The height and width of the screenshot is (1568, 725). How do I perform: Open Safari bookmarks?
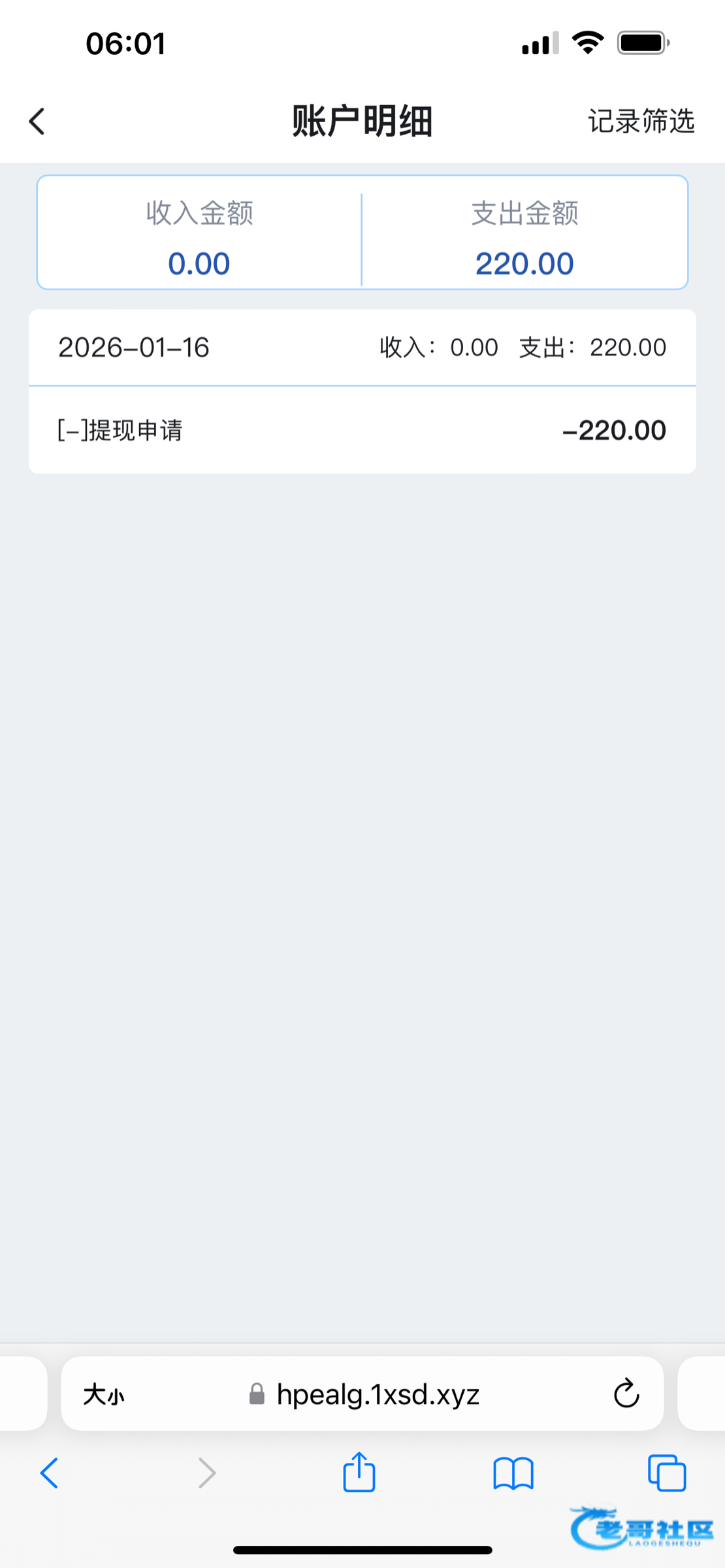click(x=513, y=1473)
